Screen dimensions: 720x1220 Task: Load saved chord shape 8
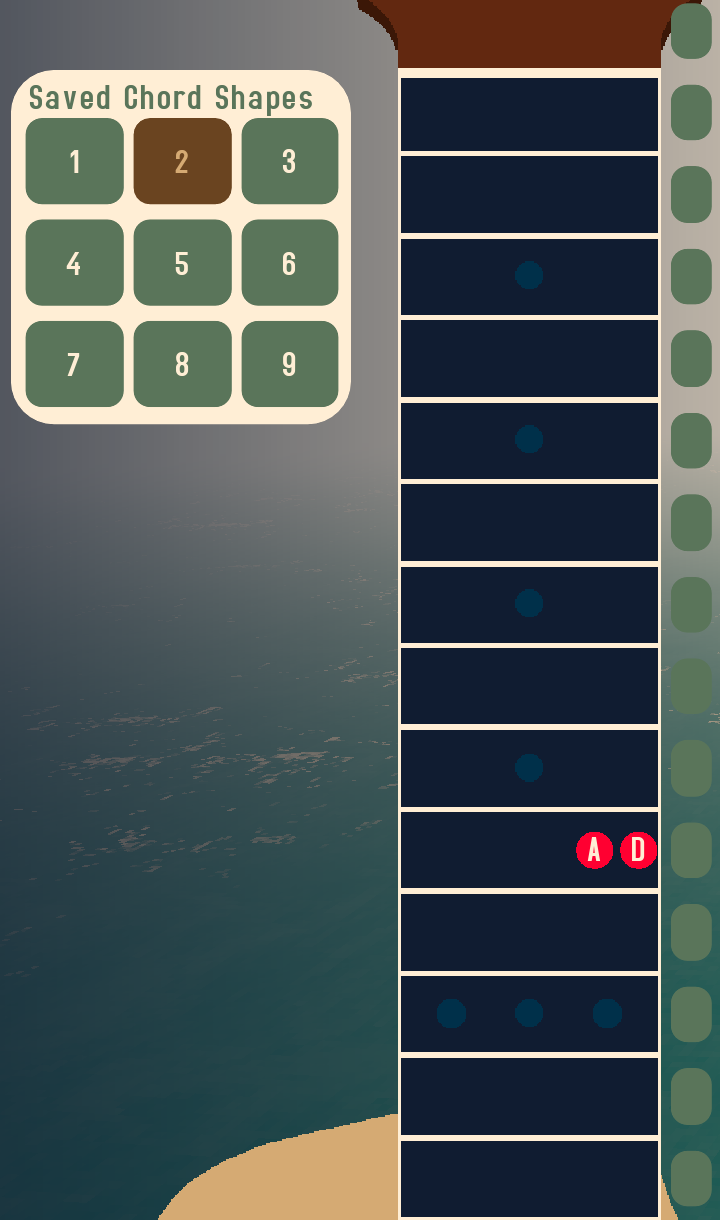pos(182,364)
